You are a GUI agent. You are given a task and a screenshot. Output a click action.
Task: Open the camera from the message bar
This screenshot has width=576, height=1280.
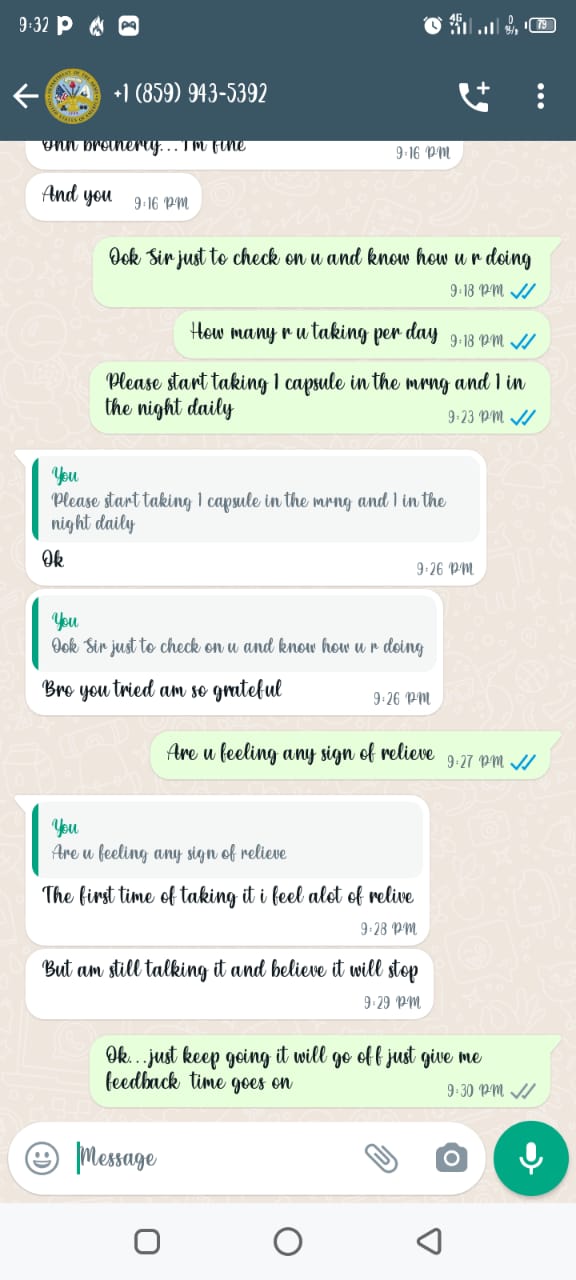451,1158
